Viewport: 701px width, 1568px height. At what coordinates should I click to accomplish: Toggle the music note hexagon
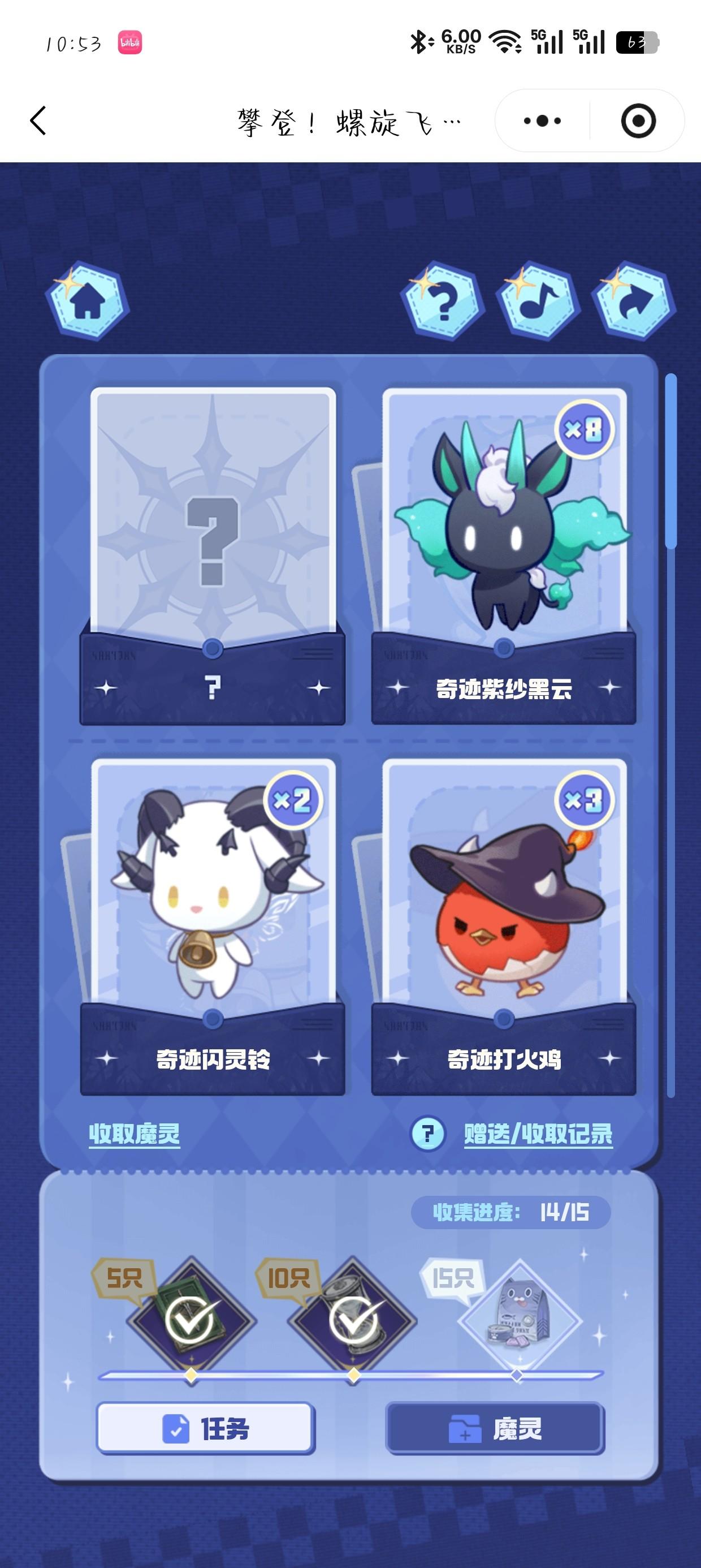coord(537,299)
